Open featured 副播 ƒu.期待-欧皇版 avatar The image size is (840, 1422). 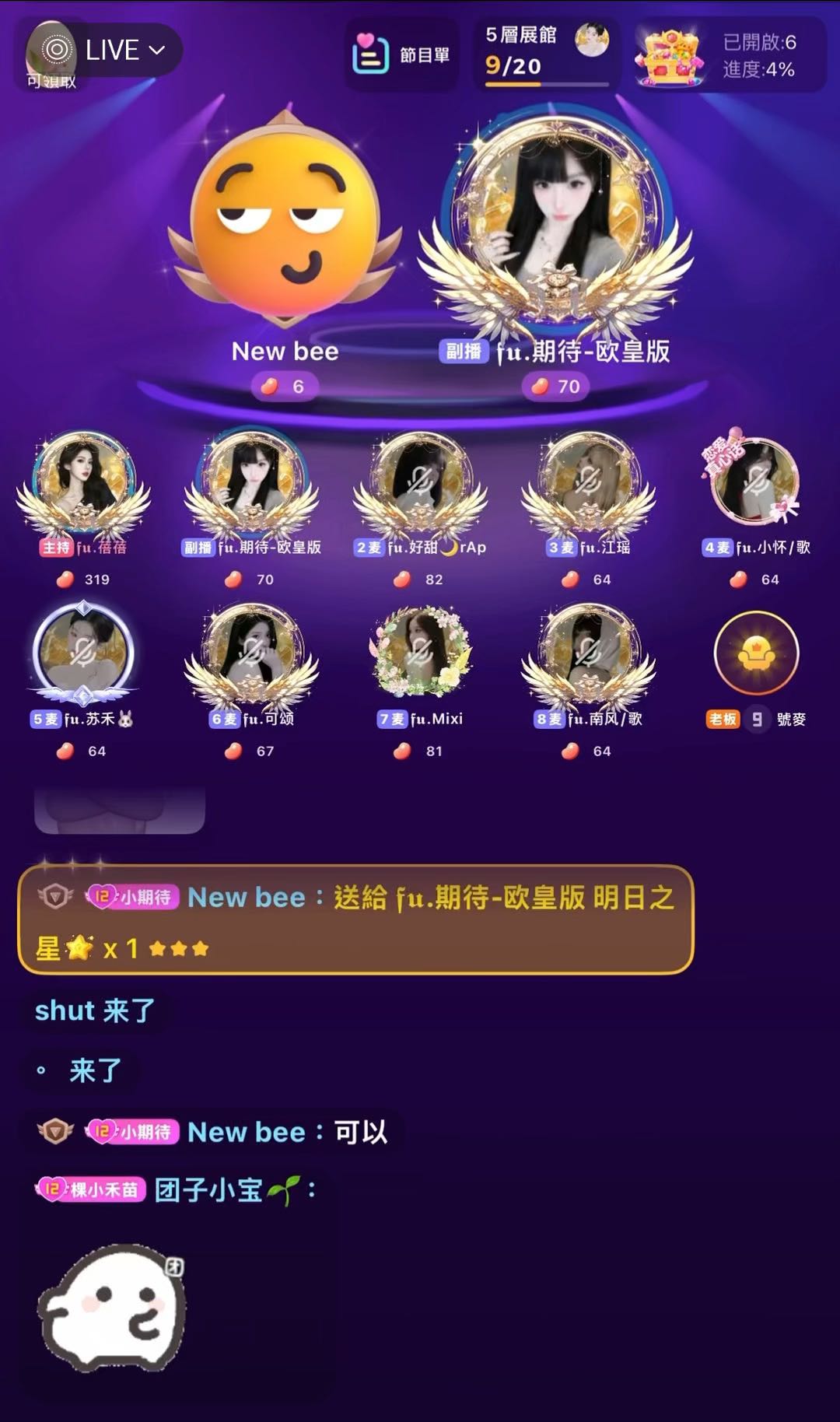tap(555, 226)
